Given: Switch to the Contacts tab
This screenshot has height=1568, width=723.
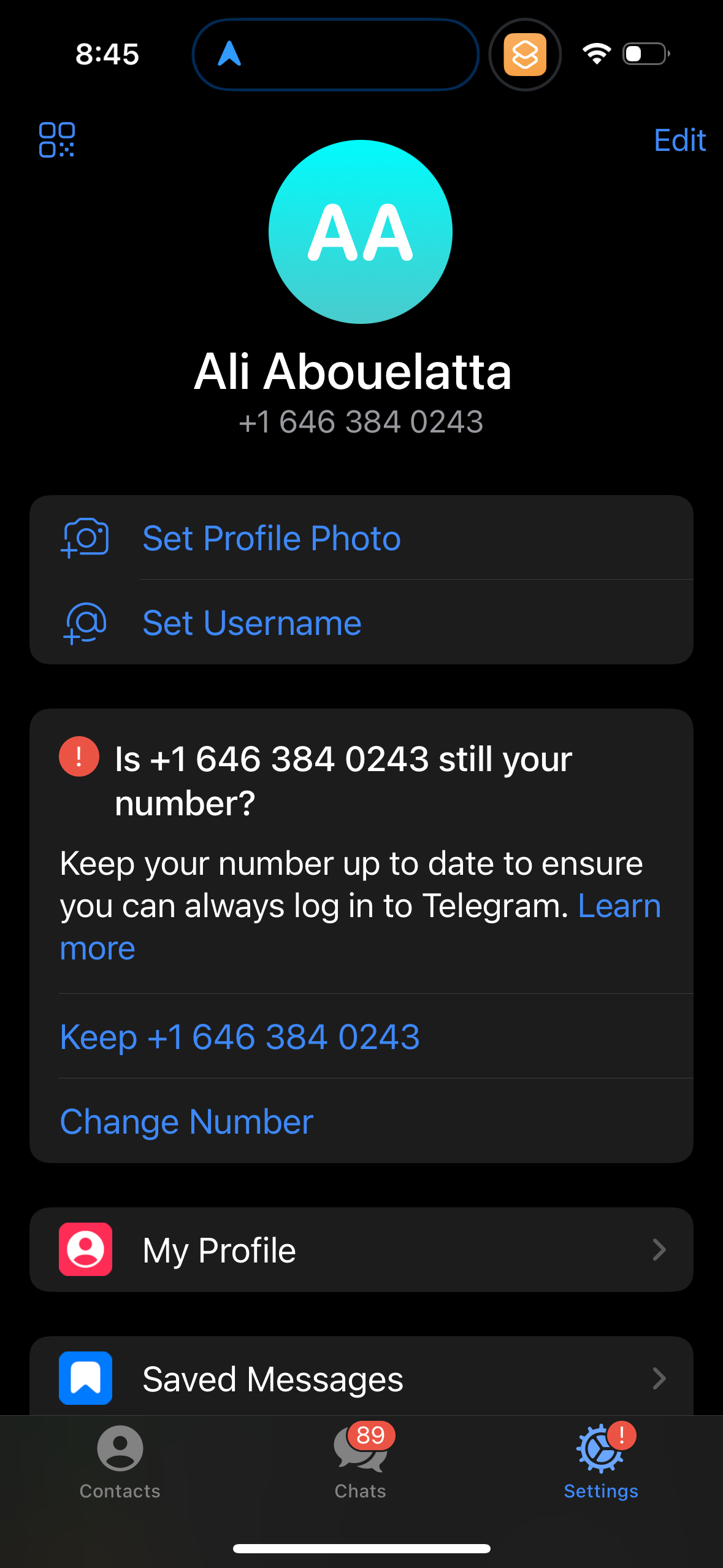Looking at the screenshot, I should point(119,1472).
